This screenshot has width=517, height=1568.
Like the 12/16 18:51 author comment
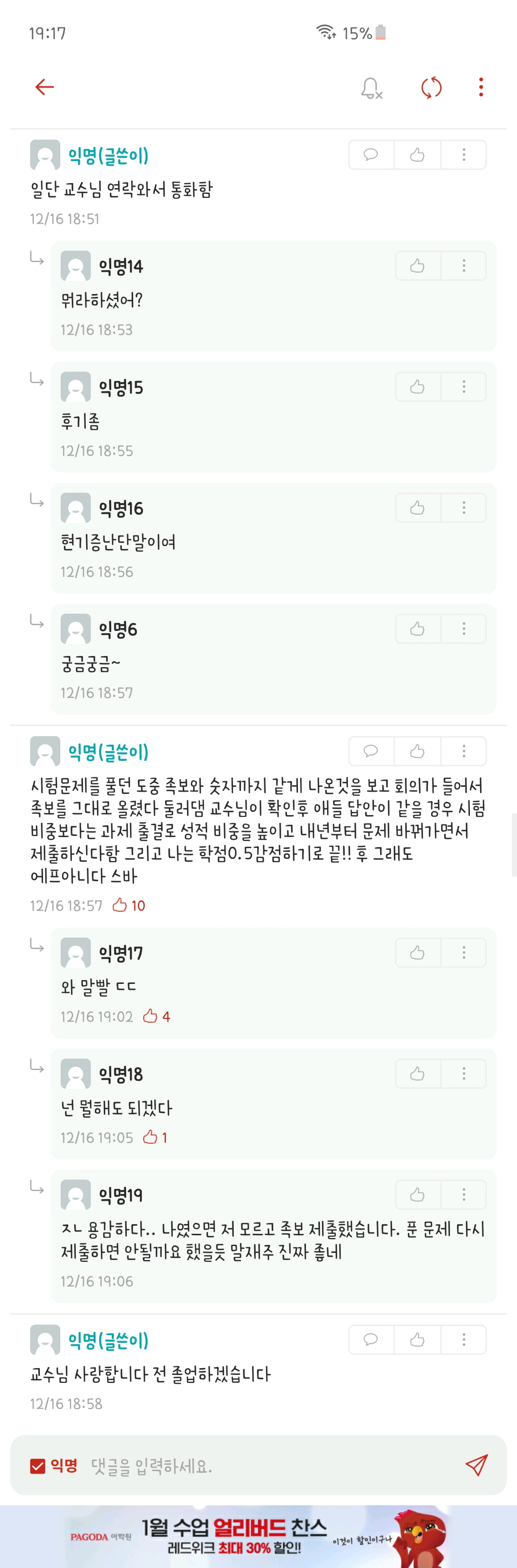(417, 155)
